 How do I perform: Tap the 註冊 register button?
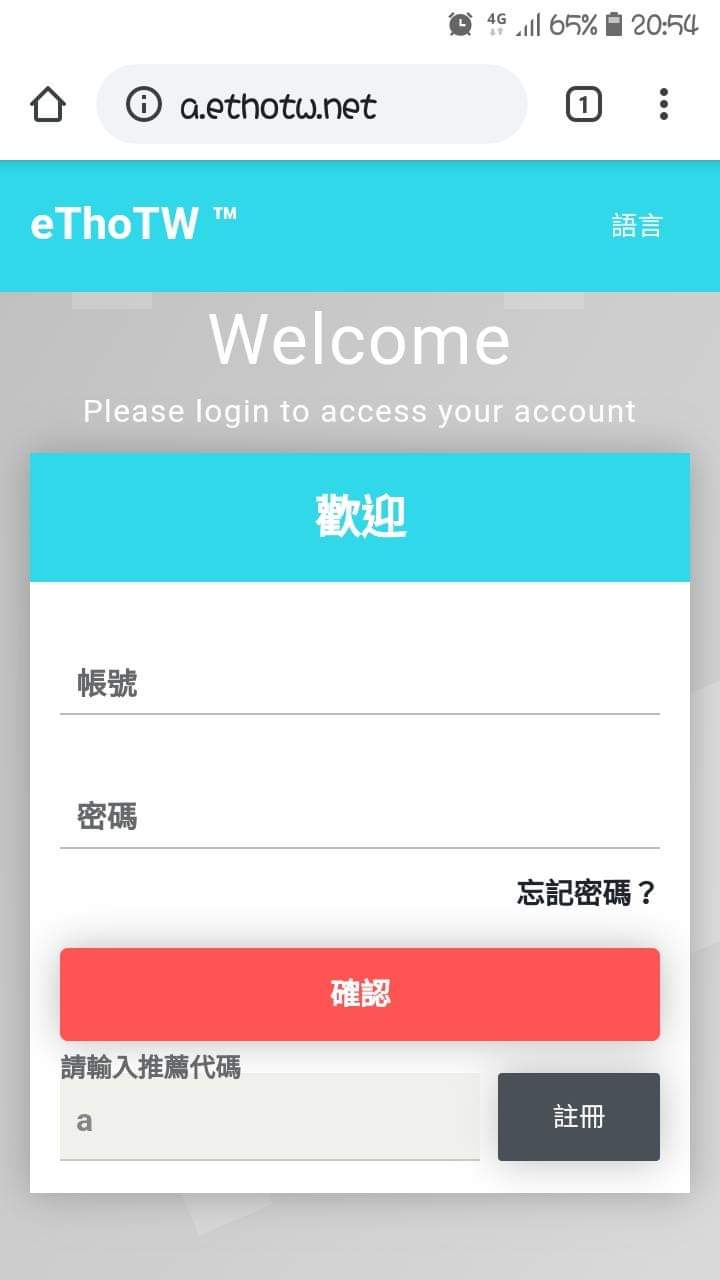579,1117
